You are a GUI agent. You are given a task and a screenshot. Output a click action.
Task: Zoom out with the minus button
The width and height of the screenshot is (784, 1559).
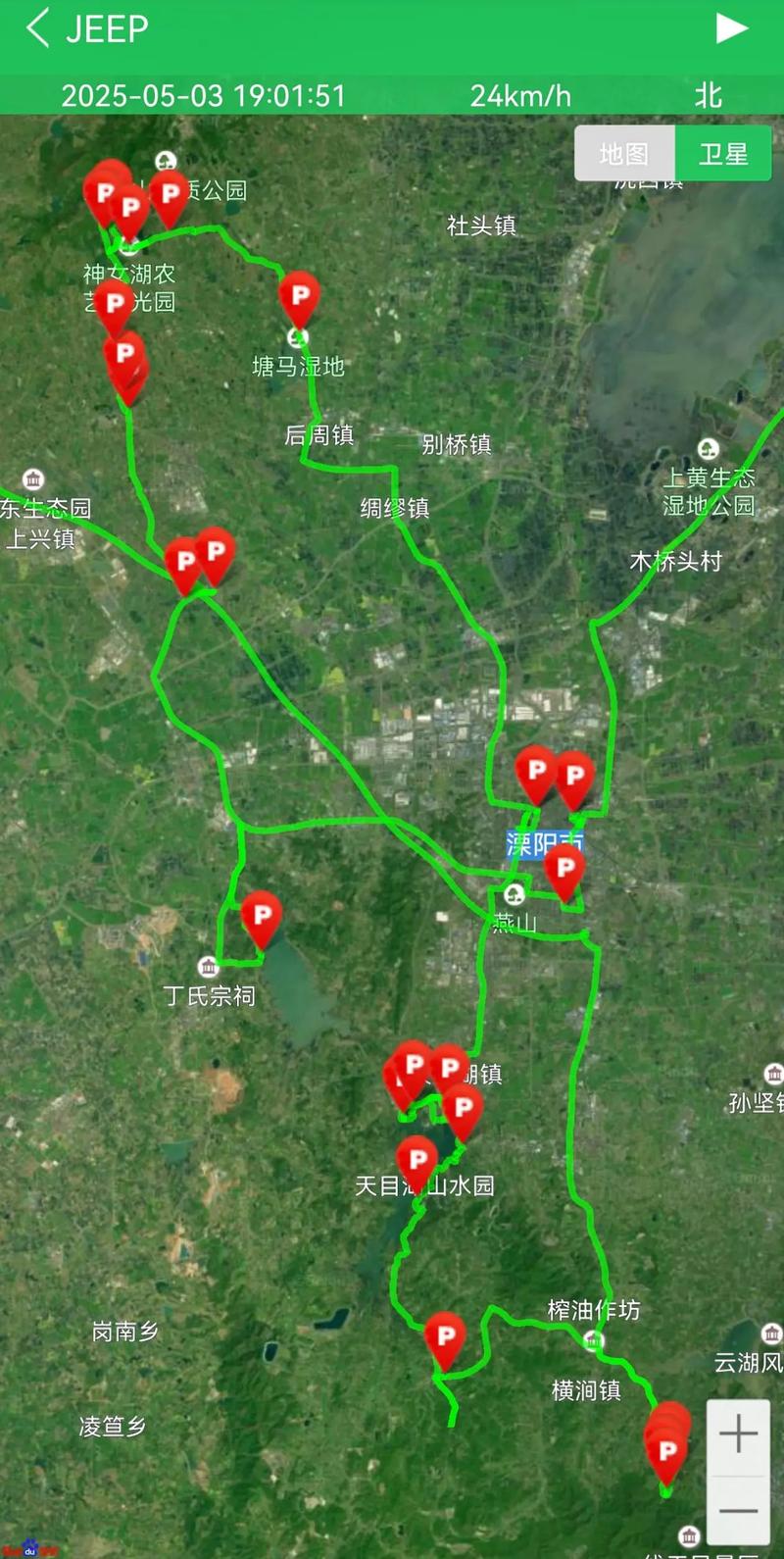click(738, 1510)
